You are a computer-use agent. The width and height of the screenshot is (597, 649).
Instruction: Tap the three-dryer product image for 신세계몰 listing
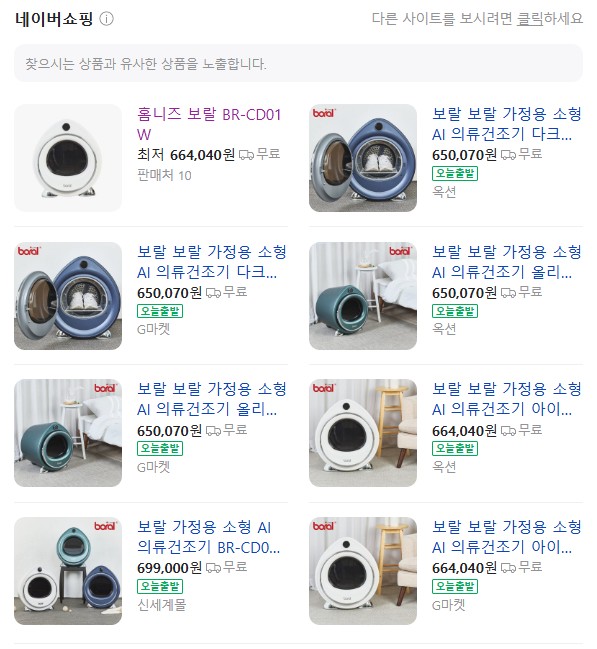tap(68, 571)
